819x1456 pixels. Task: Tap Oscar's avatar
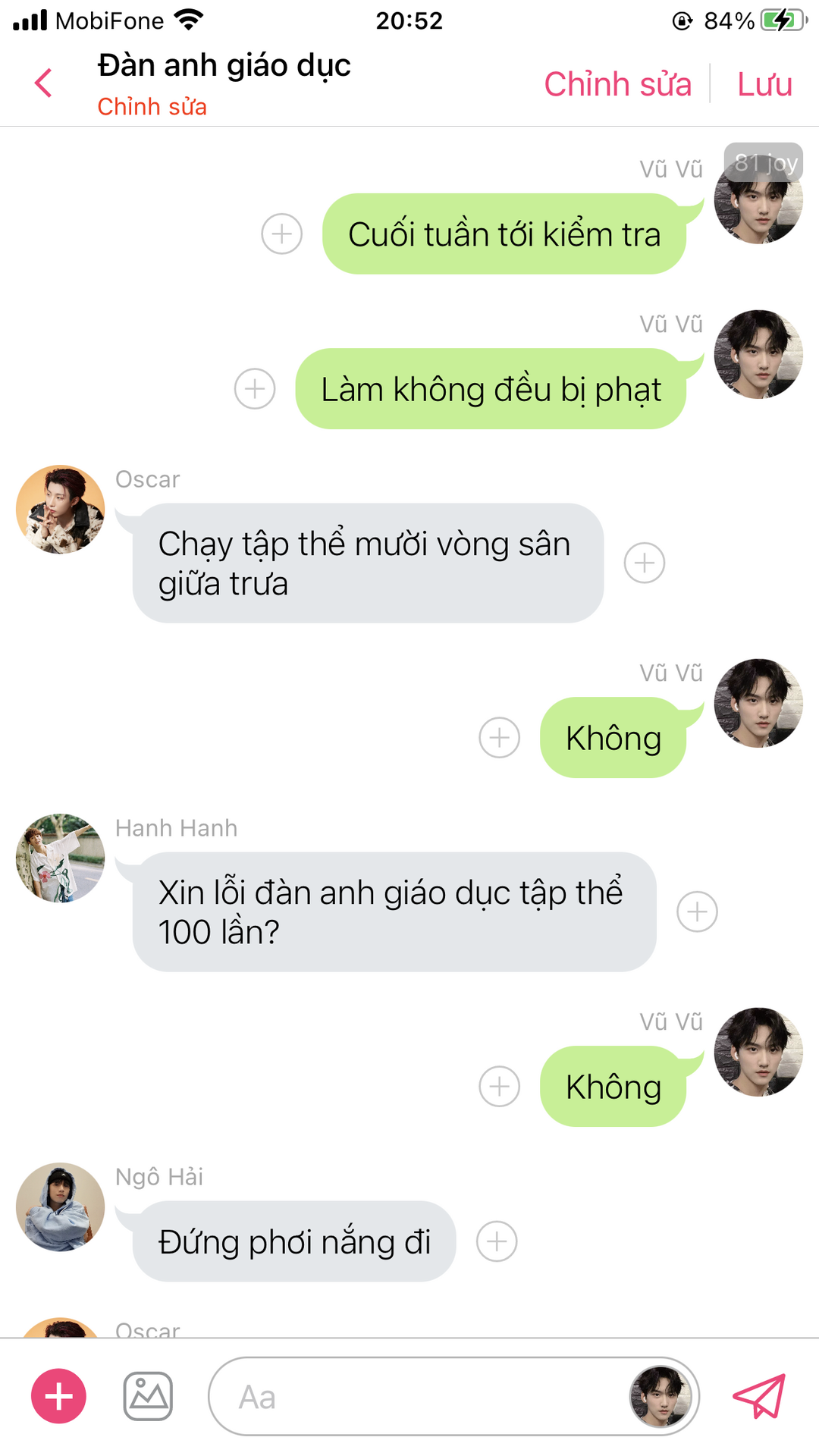61,510
